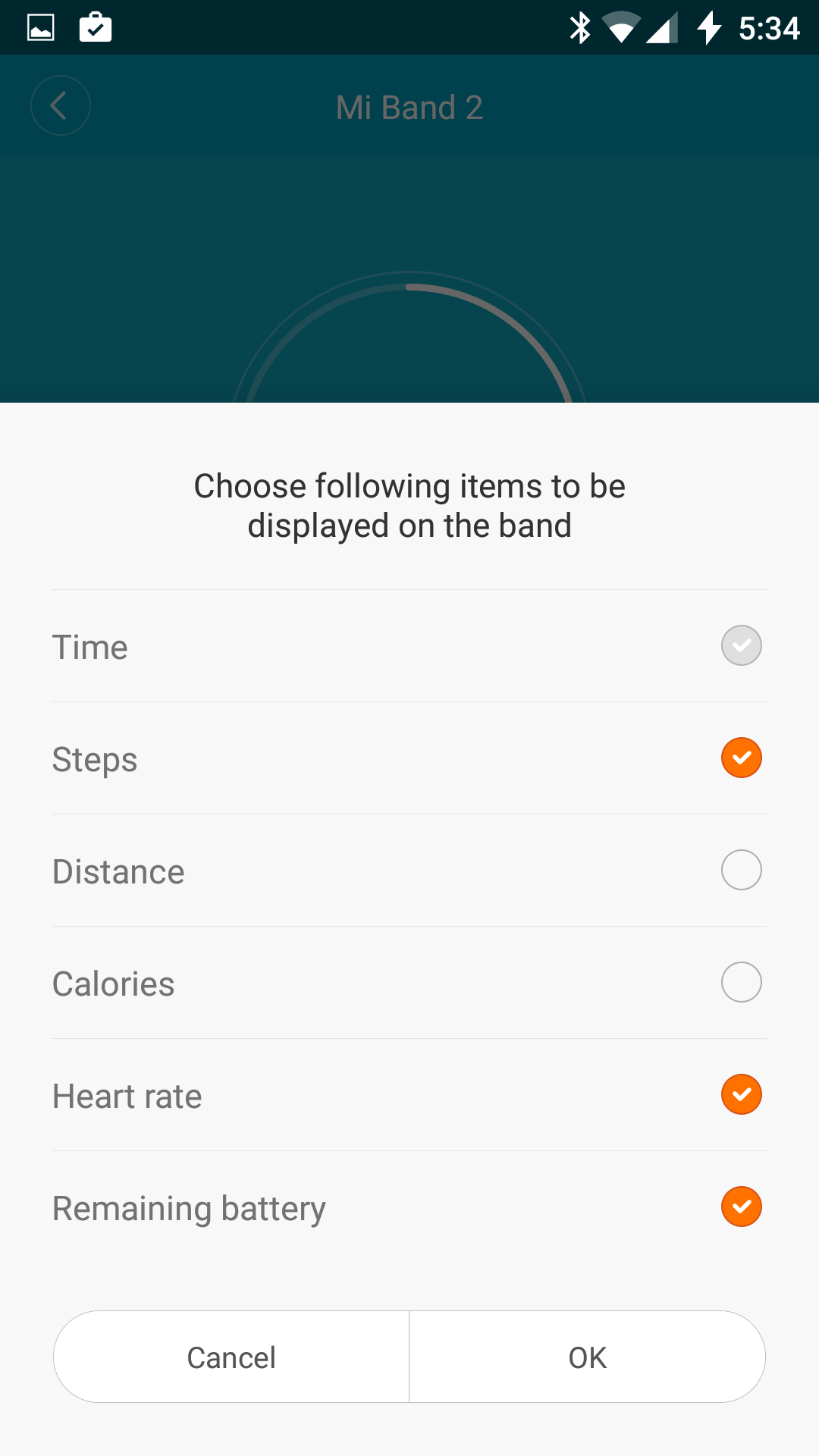Disable Remaining battery display

(x=741, y=1207)
